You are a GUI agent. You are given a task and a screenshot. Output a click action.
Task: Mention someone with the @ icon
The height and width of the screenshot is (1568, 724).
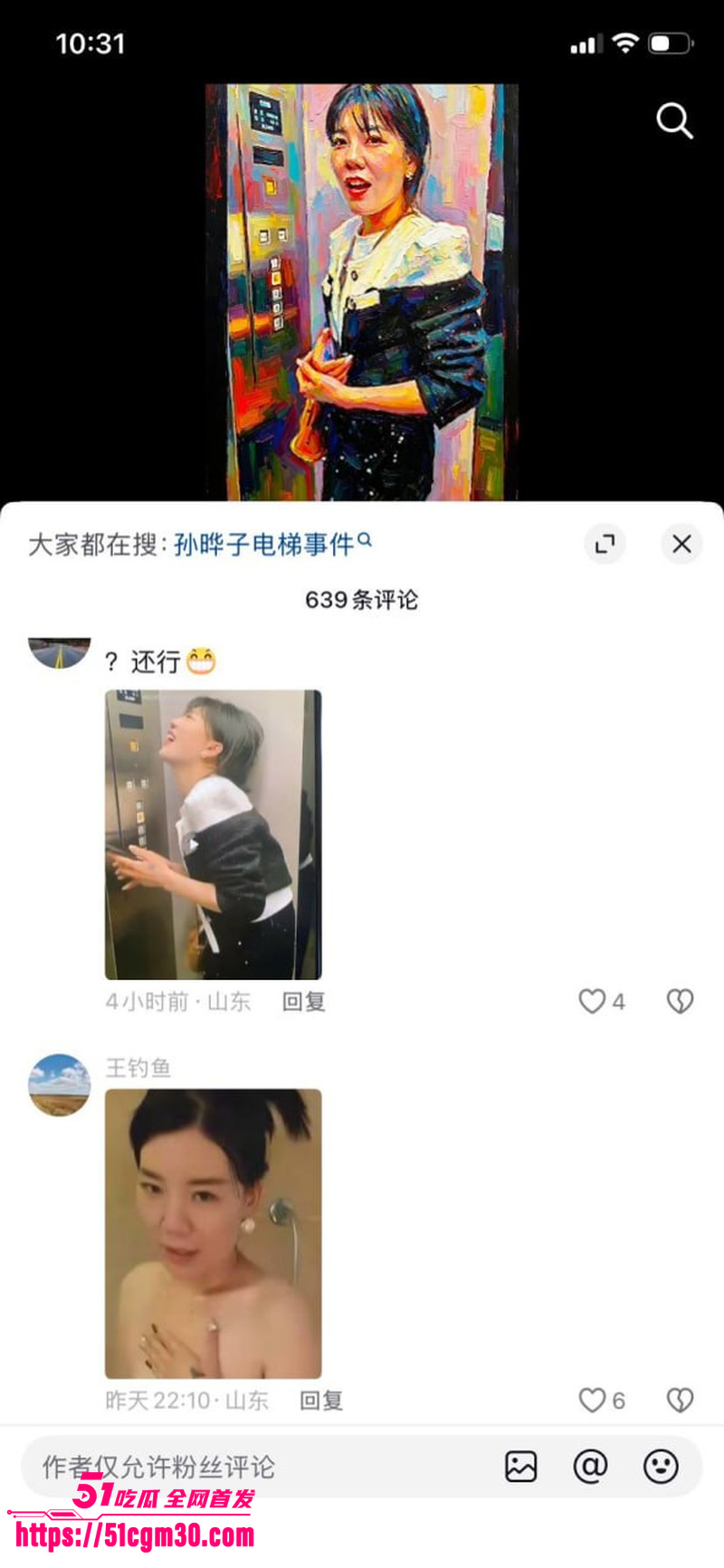[x=590, y=1467]
